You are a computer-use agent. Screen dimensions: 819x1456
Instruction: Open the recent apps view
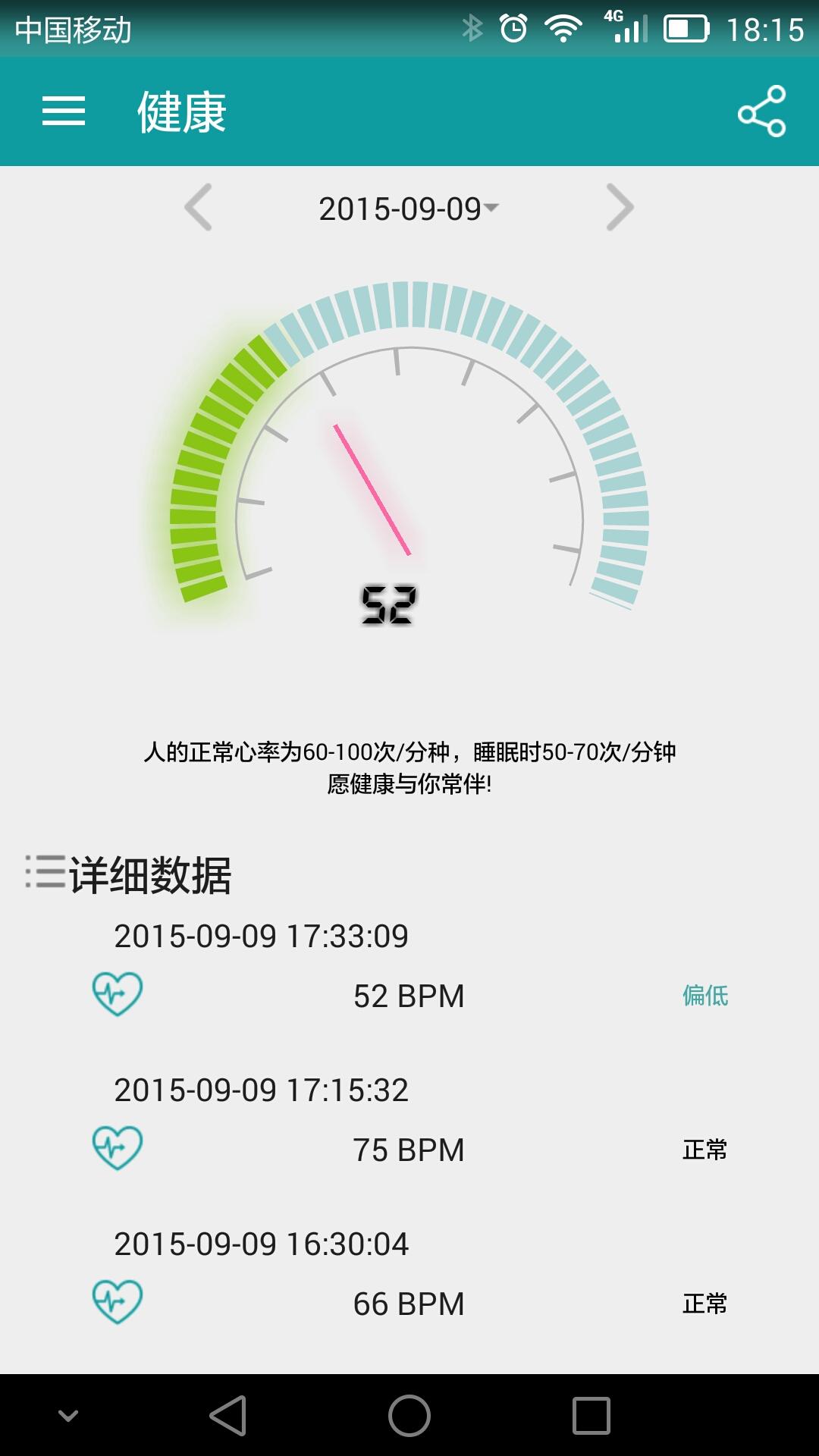click(x=591, y=1415)
